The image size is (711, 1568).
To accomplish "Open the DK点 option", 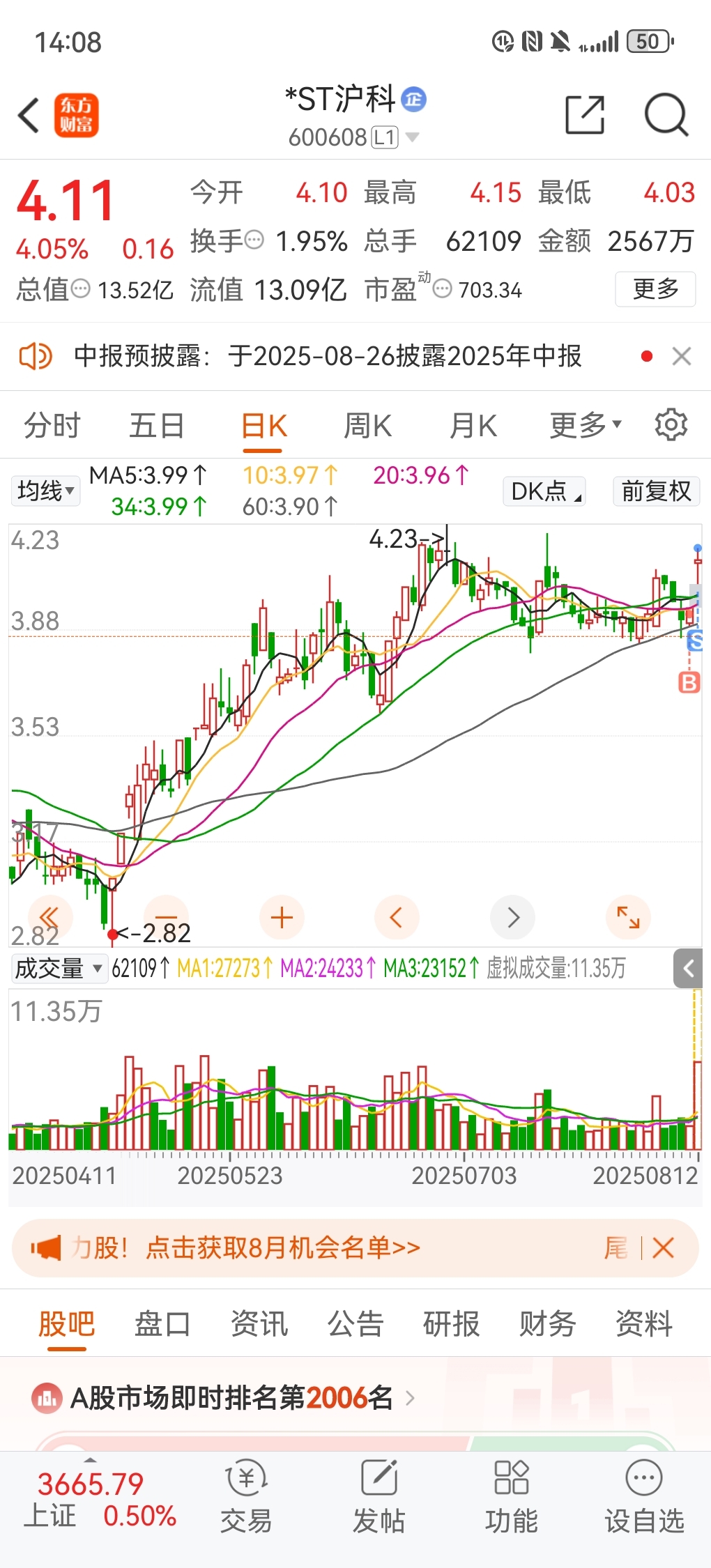I will [544, 491].
